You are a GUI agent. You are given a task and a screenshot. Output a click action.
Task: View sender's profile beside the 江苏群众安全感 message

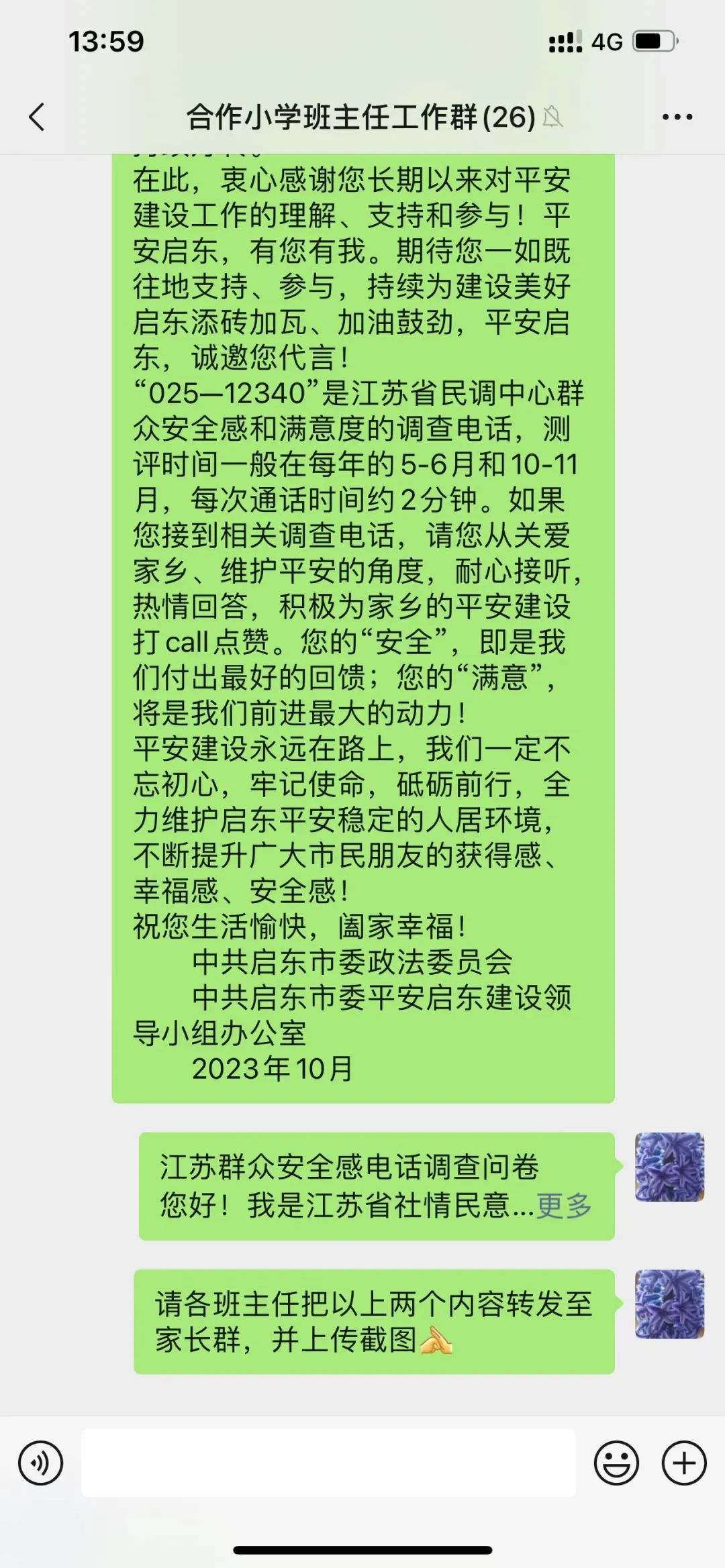[669, 1167]
